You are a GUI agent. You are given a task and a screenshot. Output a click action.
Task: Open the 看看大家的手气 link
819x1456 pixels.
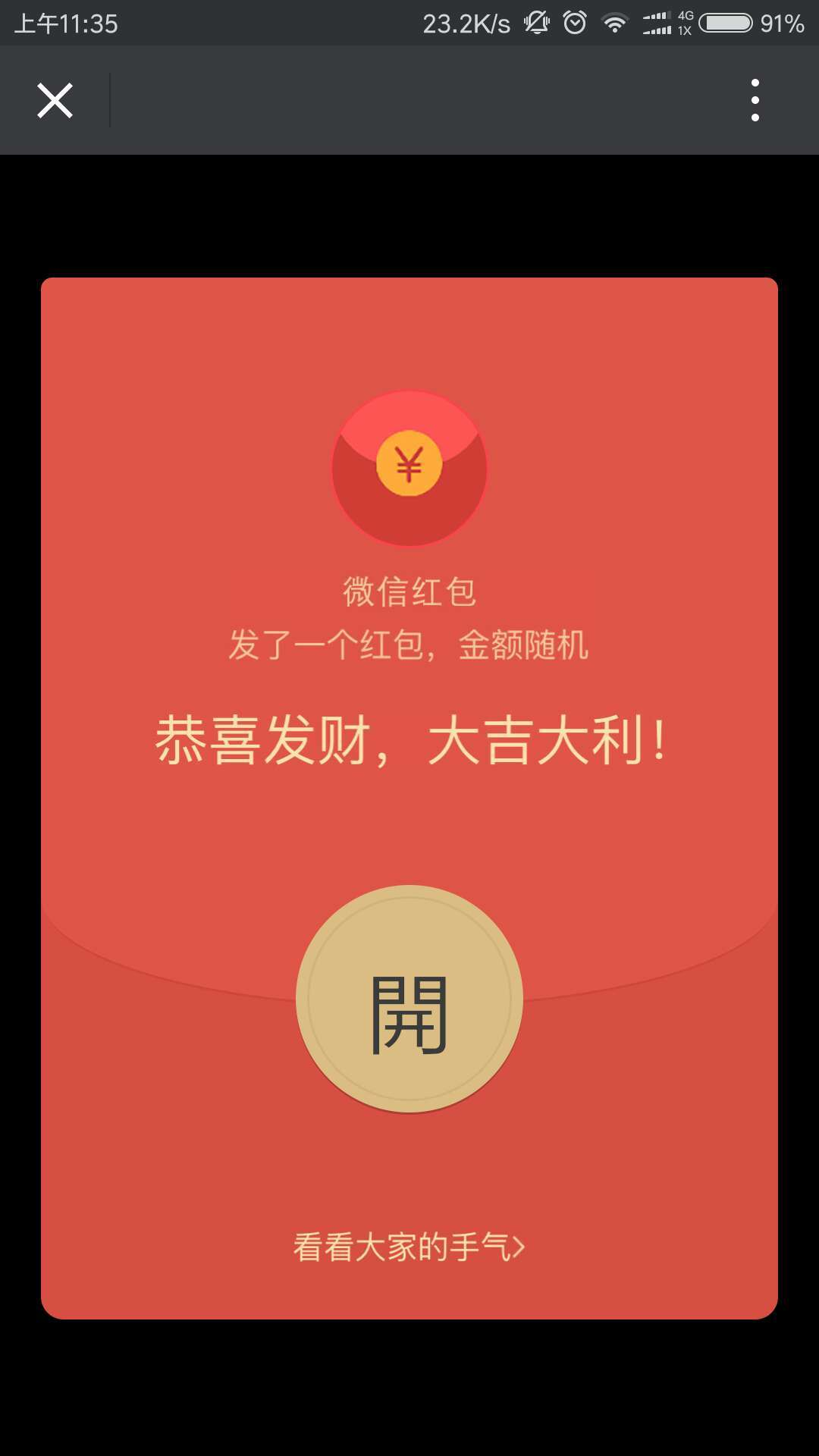409,1247
